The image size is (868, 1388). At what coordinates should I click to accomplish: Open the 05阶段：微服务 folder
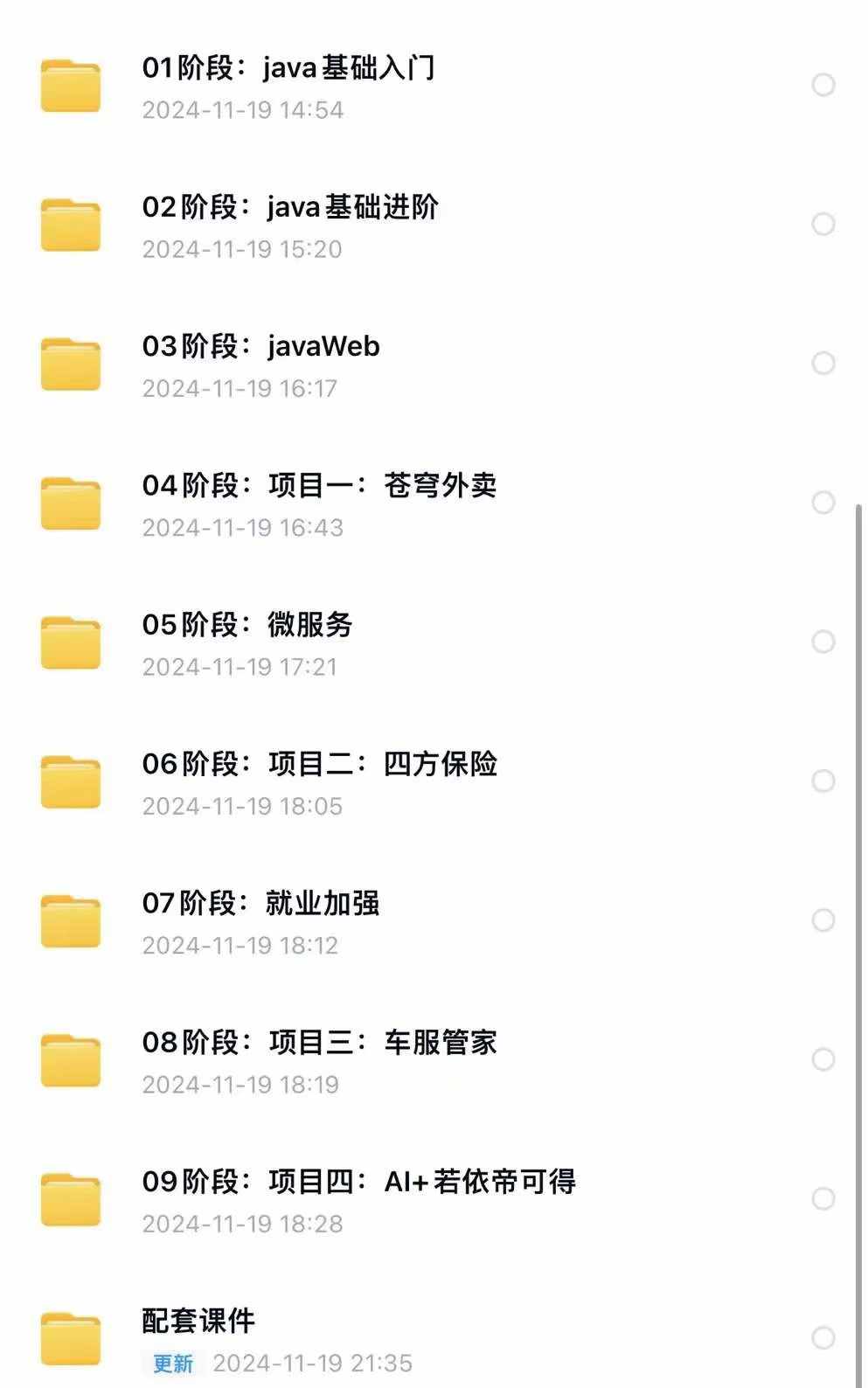(247, 626)
